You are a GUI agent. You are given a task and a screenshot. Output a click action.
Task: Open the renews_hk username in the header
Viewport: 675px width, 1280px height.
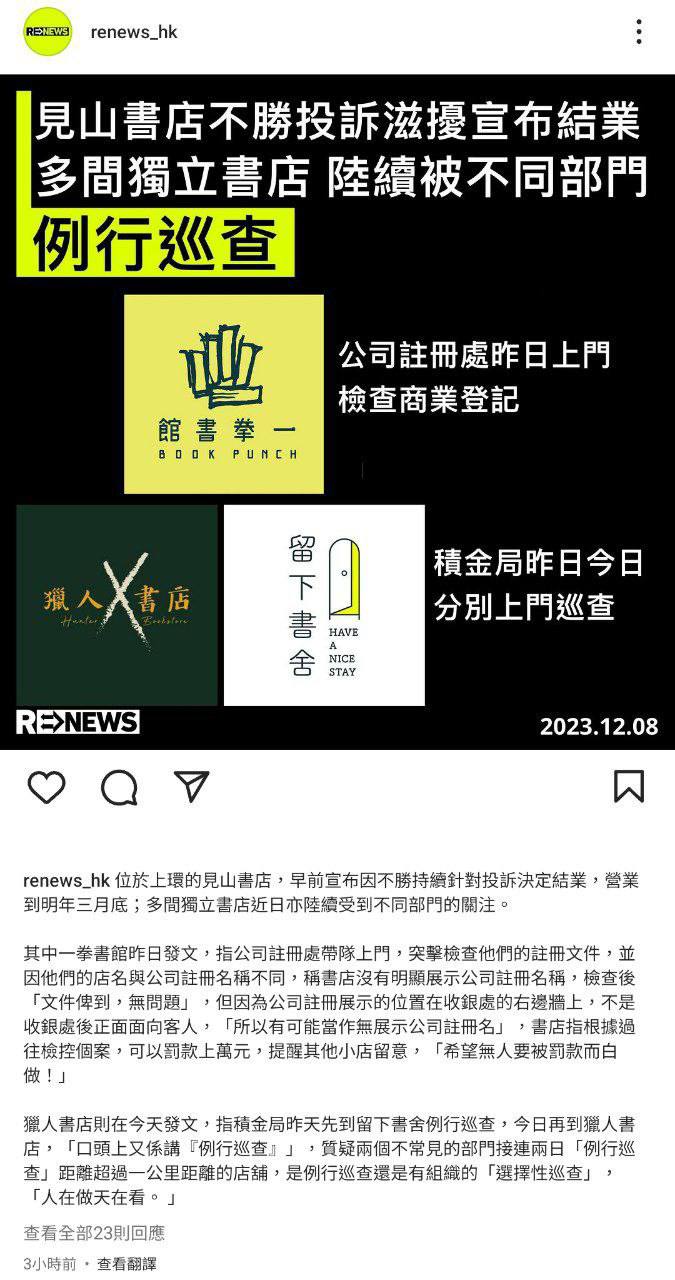point(133,32)
